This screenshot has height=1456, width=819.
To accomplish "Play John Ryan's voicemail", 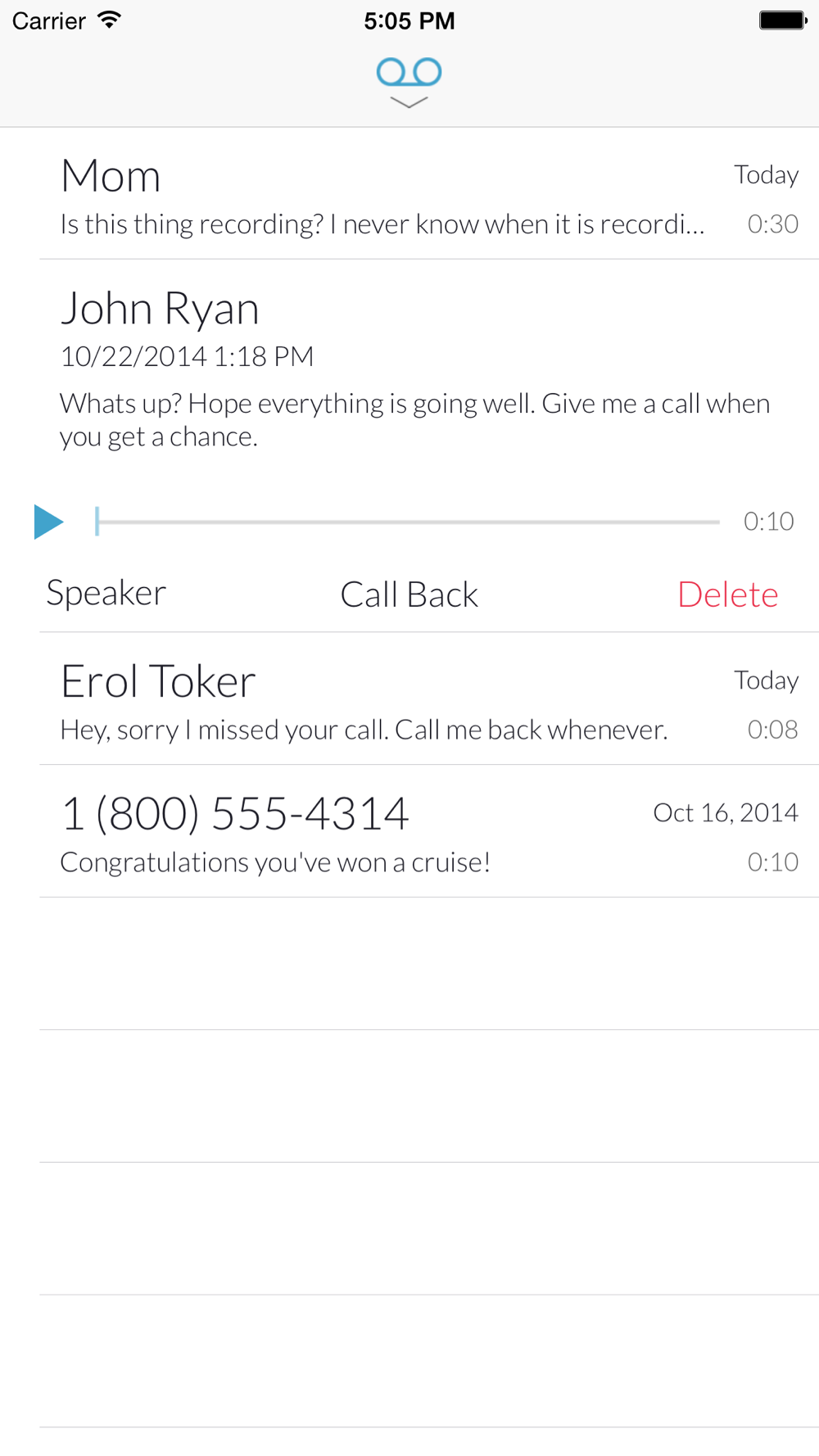I will pos(49,522).
